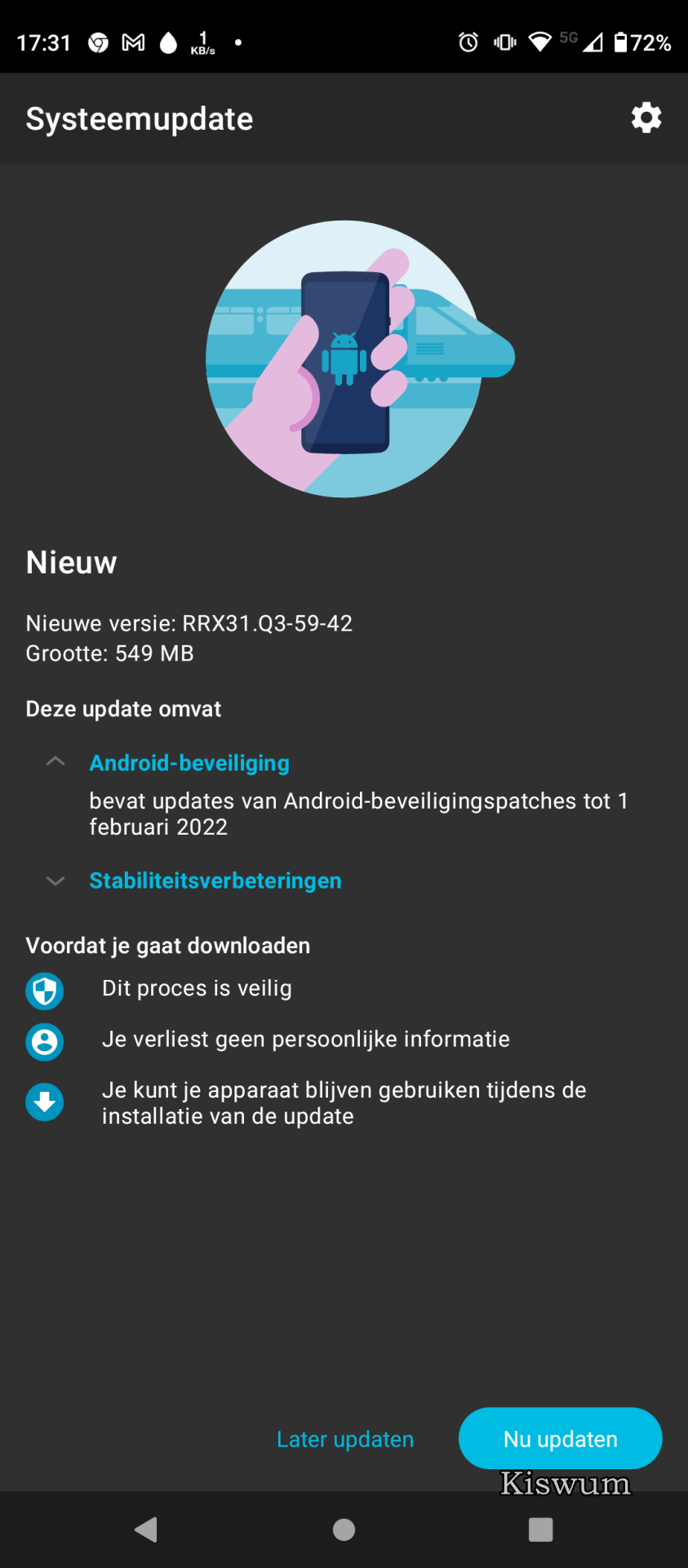
Task: Go back with the system back button
Action: click(147, 1530)
